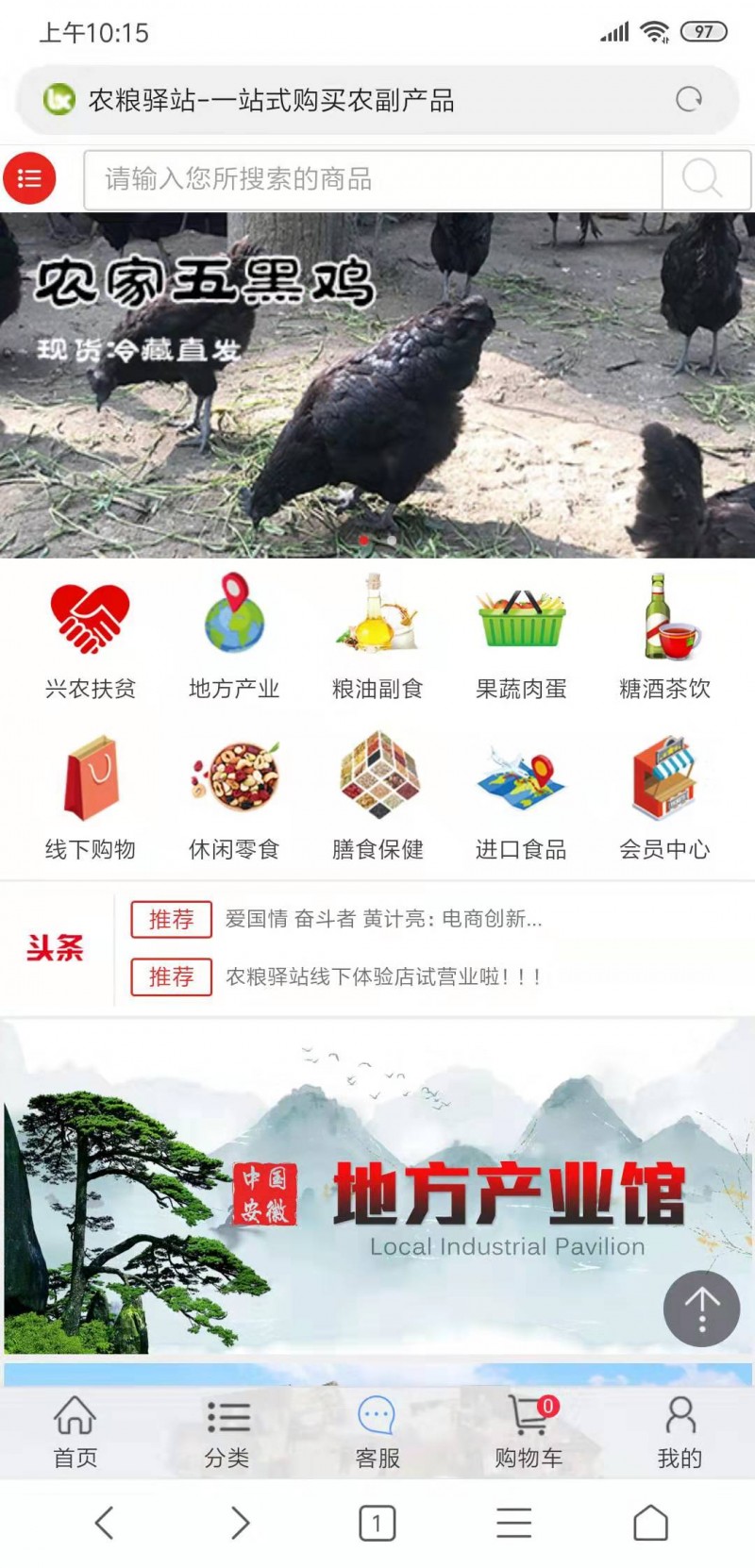Open the 地方产业 category
This screenshot has height=1568, width=755.
click(x=234, y=639)
